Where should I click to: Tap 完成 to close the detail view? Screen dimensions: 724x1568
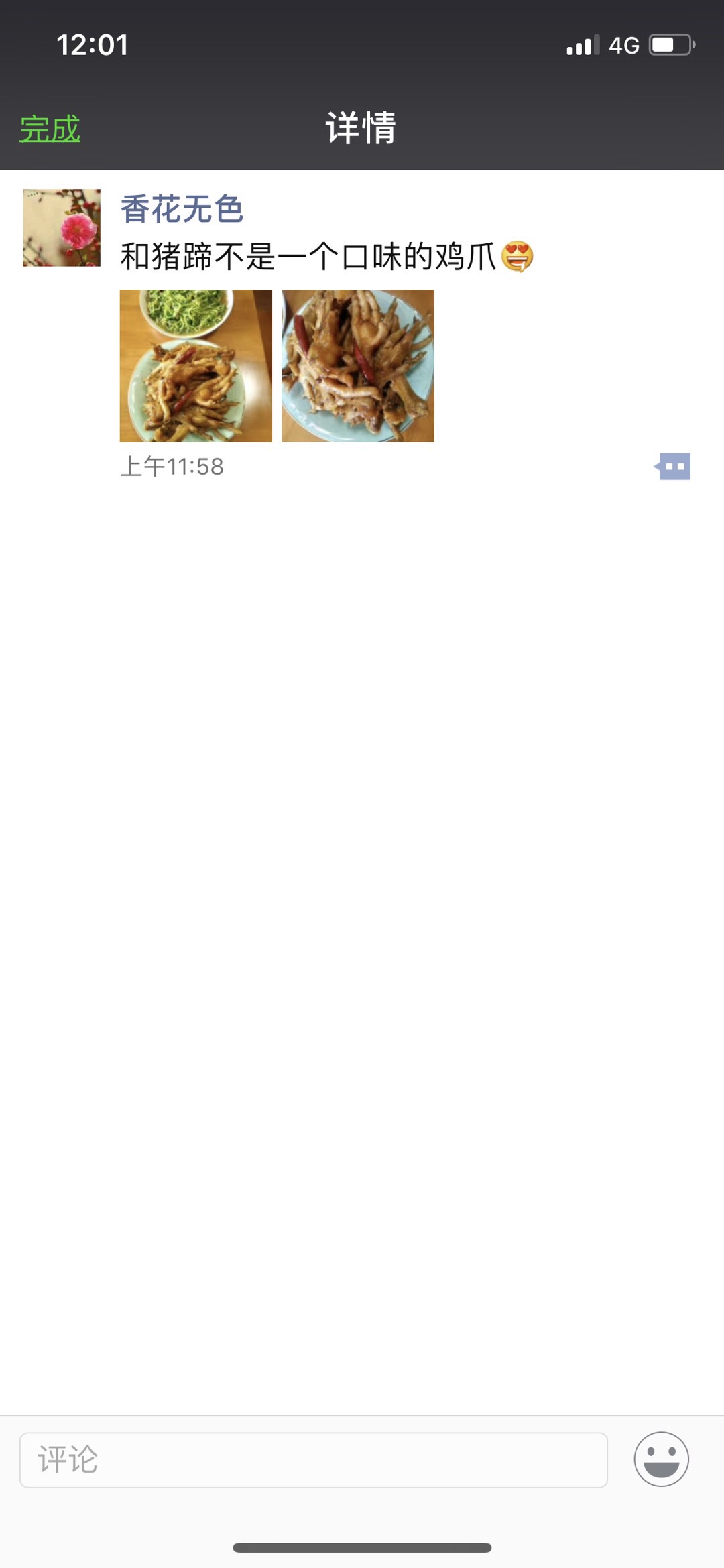pos(50,129)
